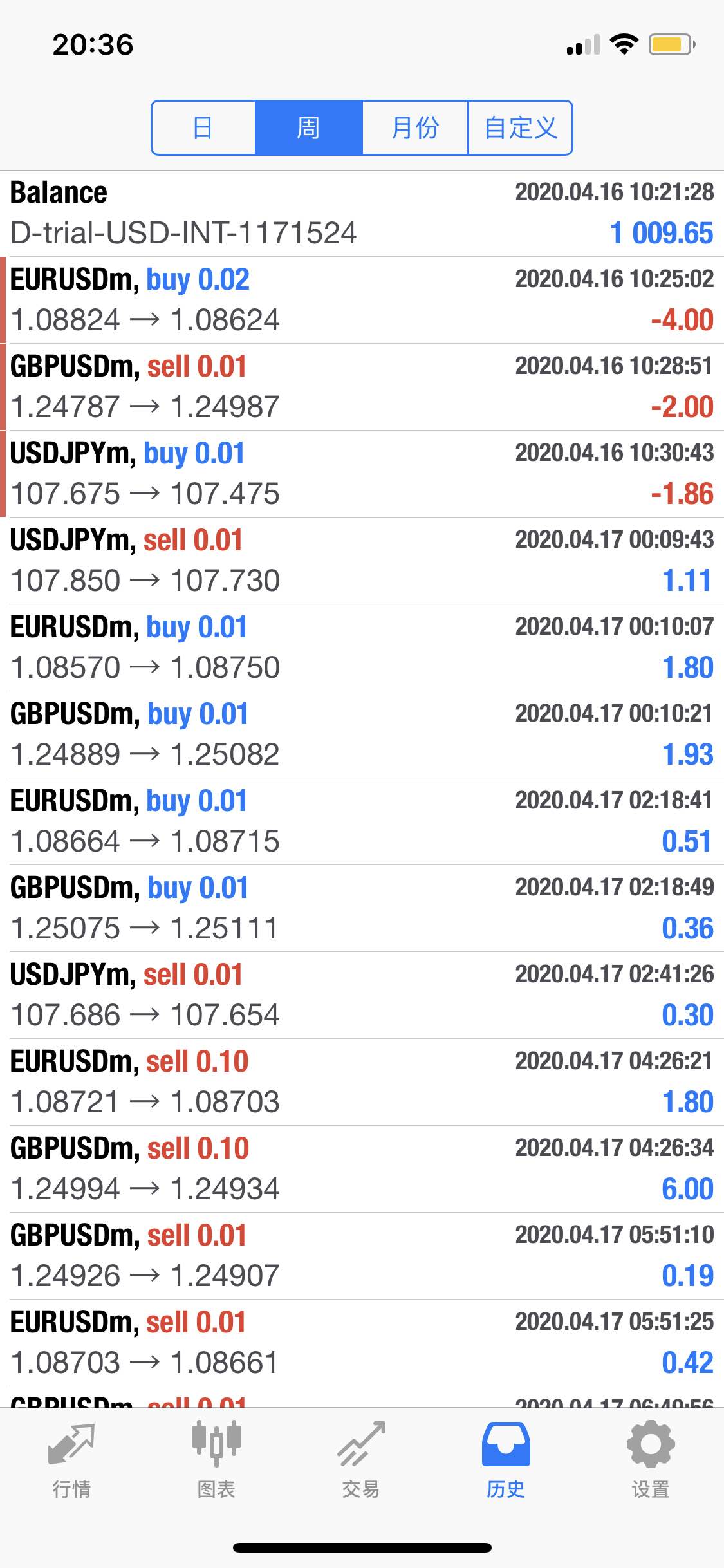Expand the EURUSDm sell 0.10 trade with 1.80
This screenshot has width=724, height=1568.
[x=362, y=1082]
